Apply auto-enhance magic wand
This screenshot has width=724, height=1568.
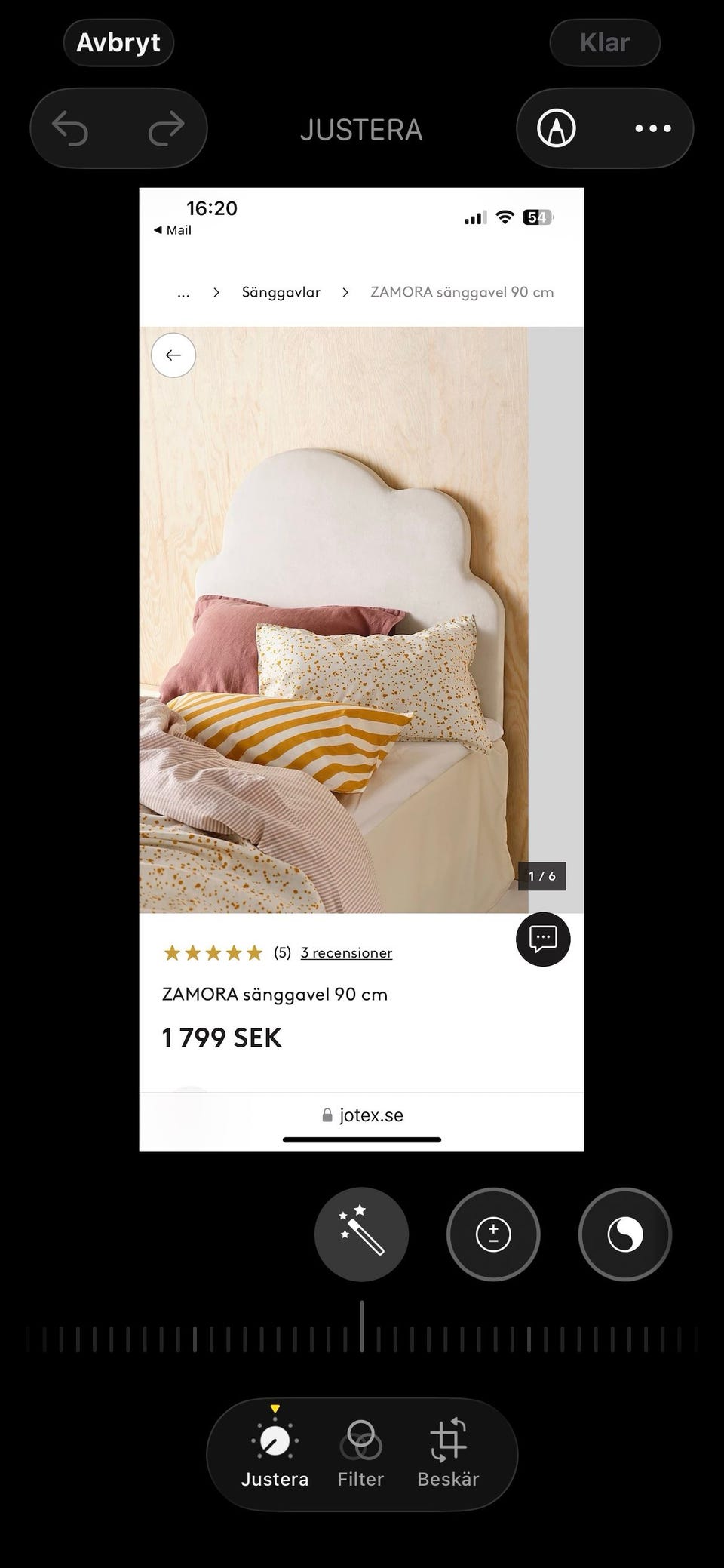(361, 1234)
